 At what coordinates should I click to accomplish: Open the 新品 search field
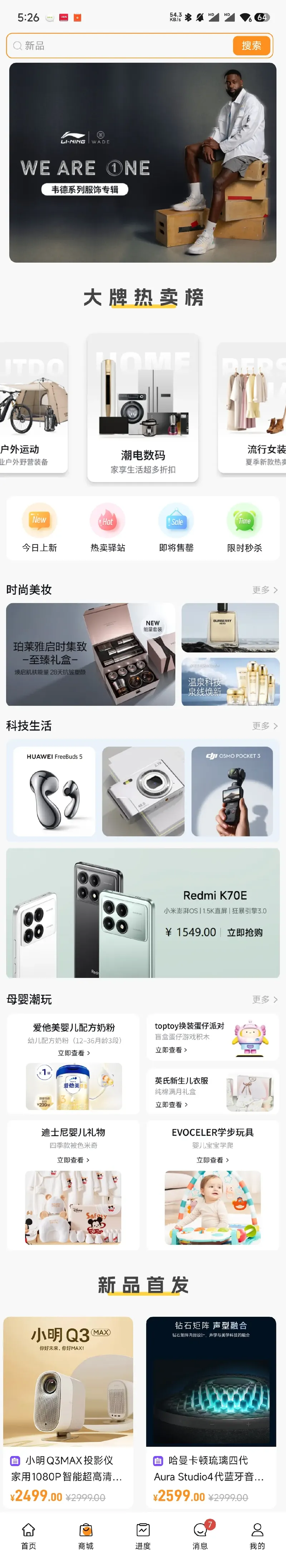(x=122, y=46)
